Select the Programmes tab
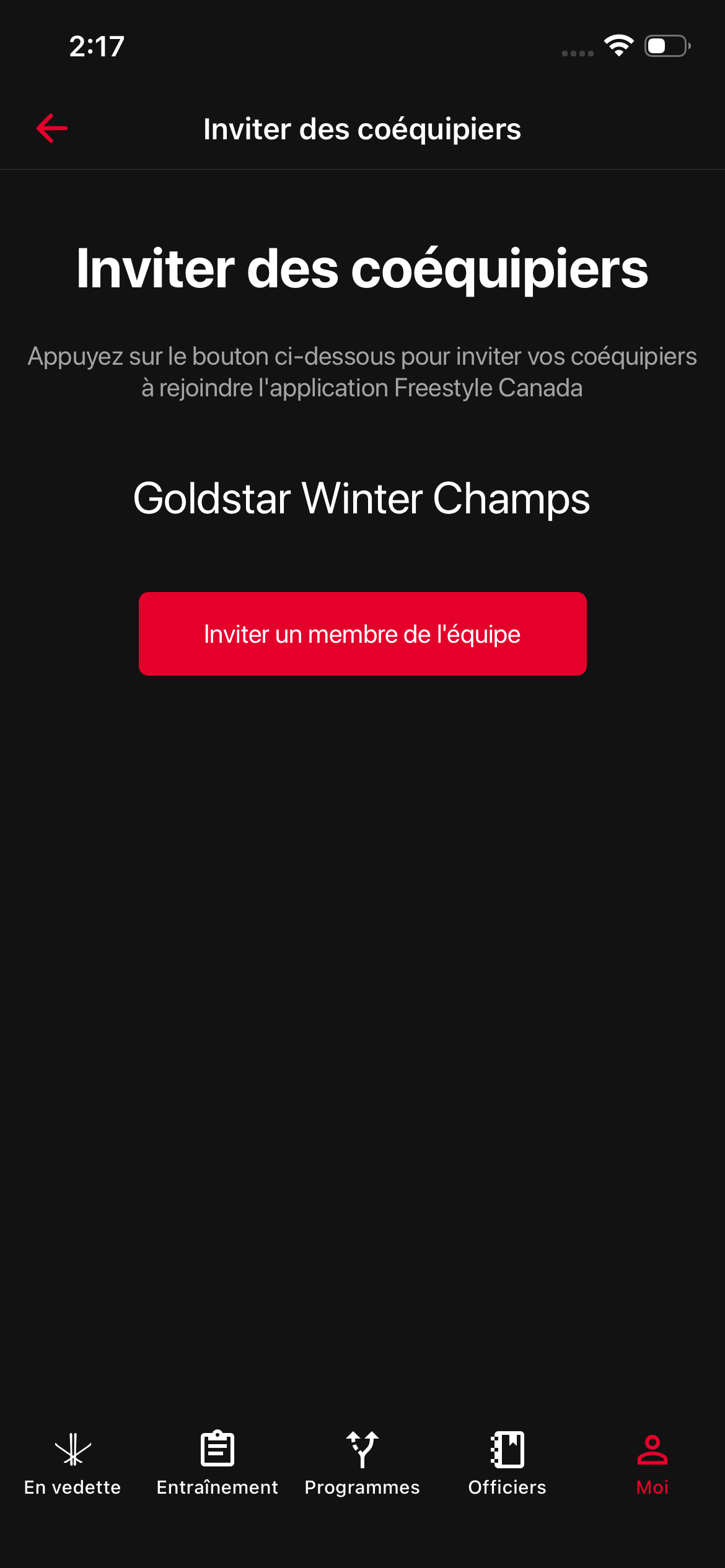Viewport: 725px width, 1568px height. point(362,1464)
